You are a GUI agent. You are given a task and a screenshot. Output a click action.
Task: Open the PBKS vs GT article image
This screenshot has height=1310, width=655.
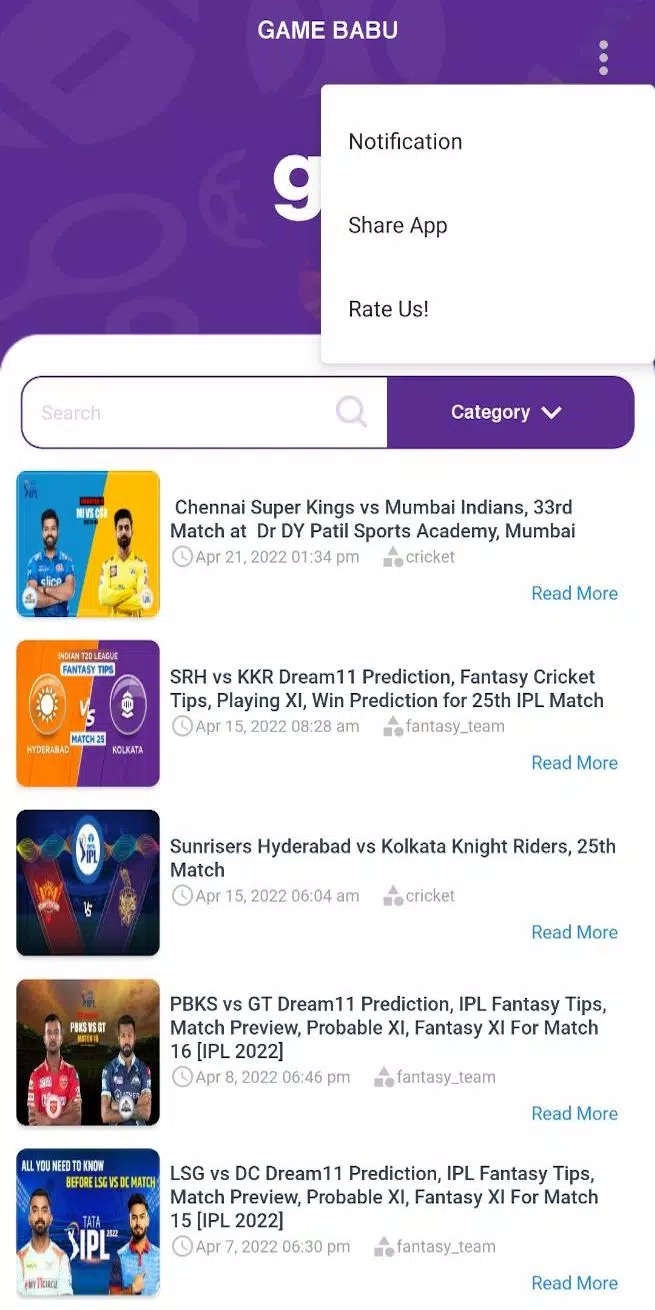(x=88, y=1053)
